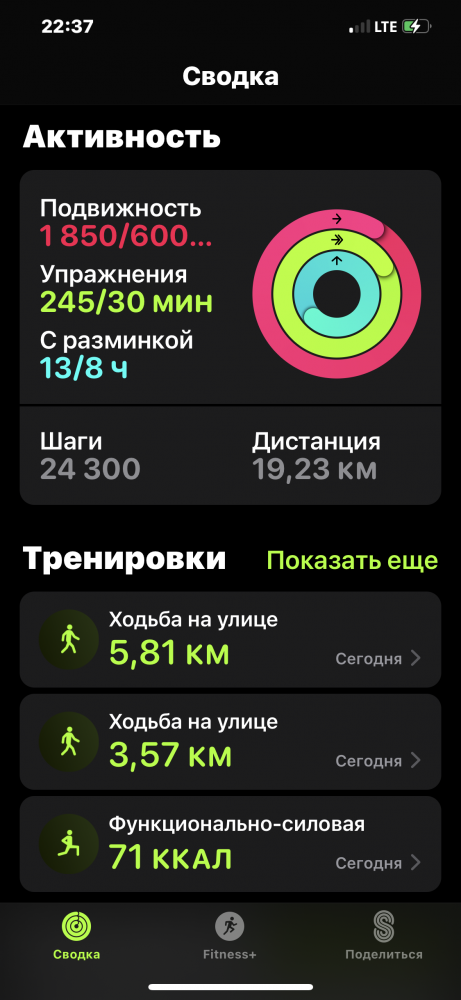
Task: Tap Показать еще next to Тренировки
Action: click(352, 560)
